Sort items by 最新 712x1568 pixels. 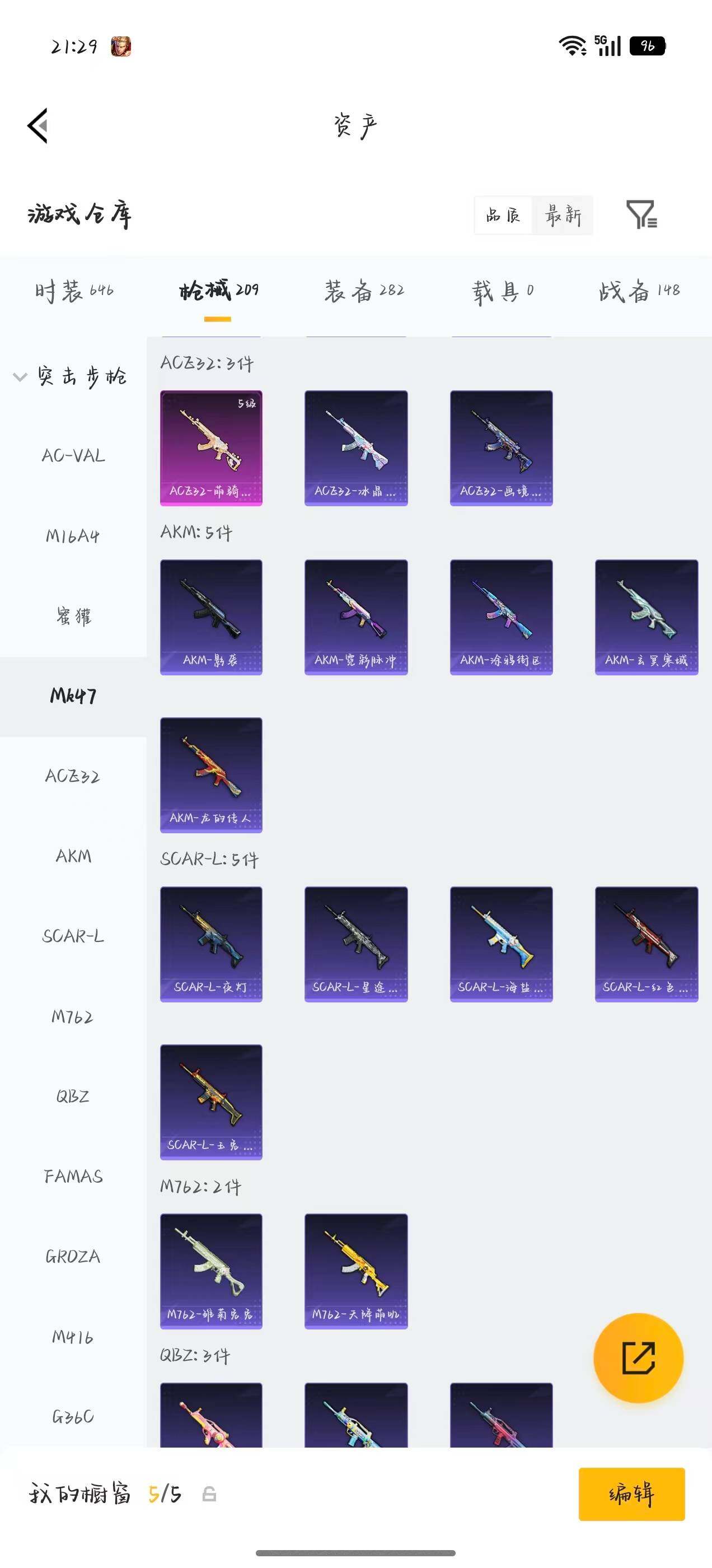coord(563,215)
